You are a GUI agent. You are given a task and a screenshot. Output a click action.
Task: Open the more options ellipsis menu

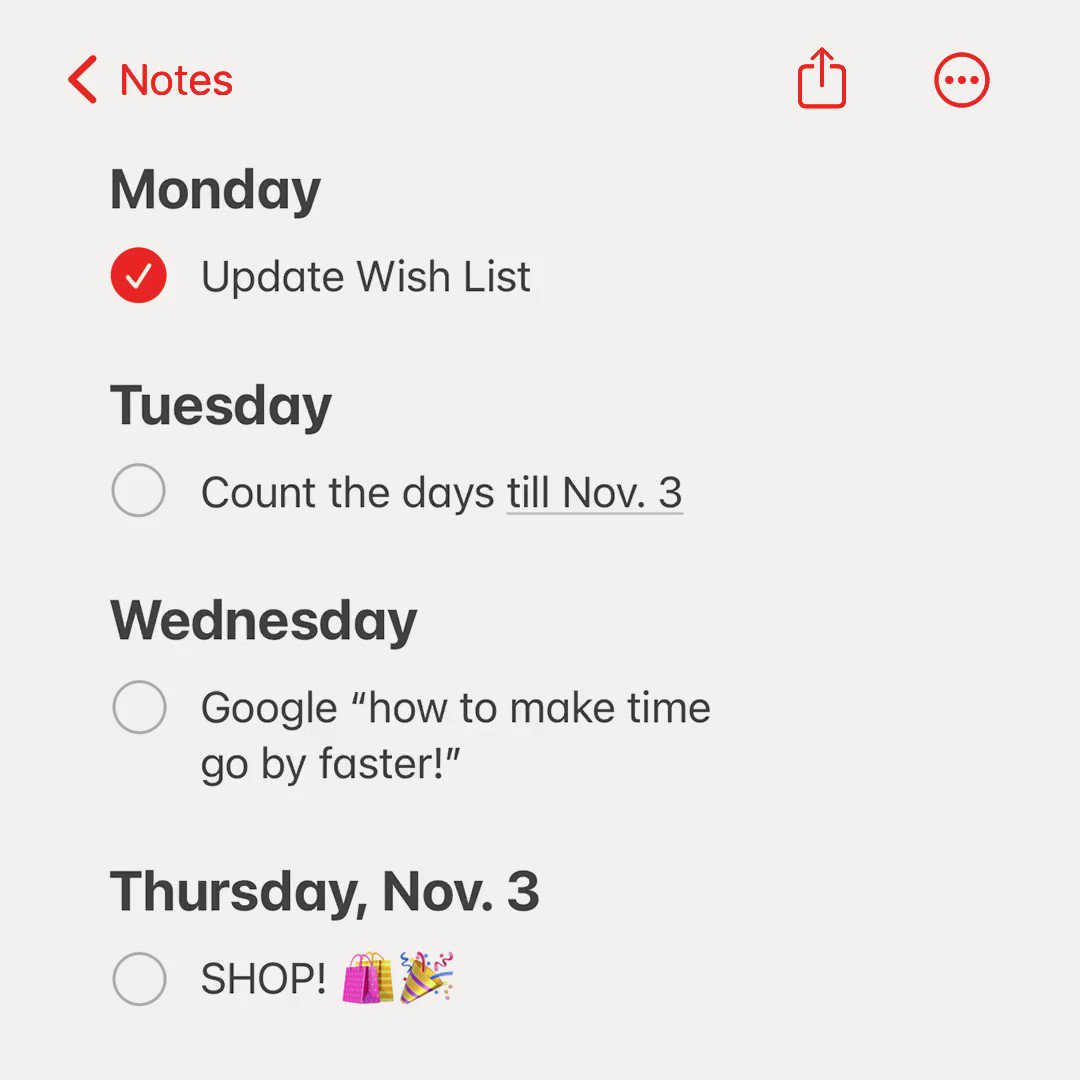point(962,80)
